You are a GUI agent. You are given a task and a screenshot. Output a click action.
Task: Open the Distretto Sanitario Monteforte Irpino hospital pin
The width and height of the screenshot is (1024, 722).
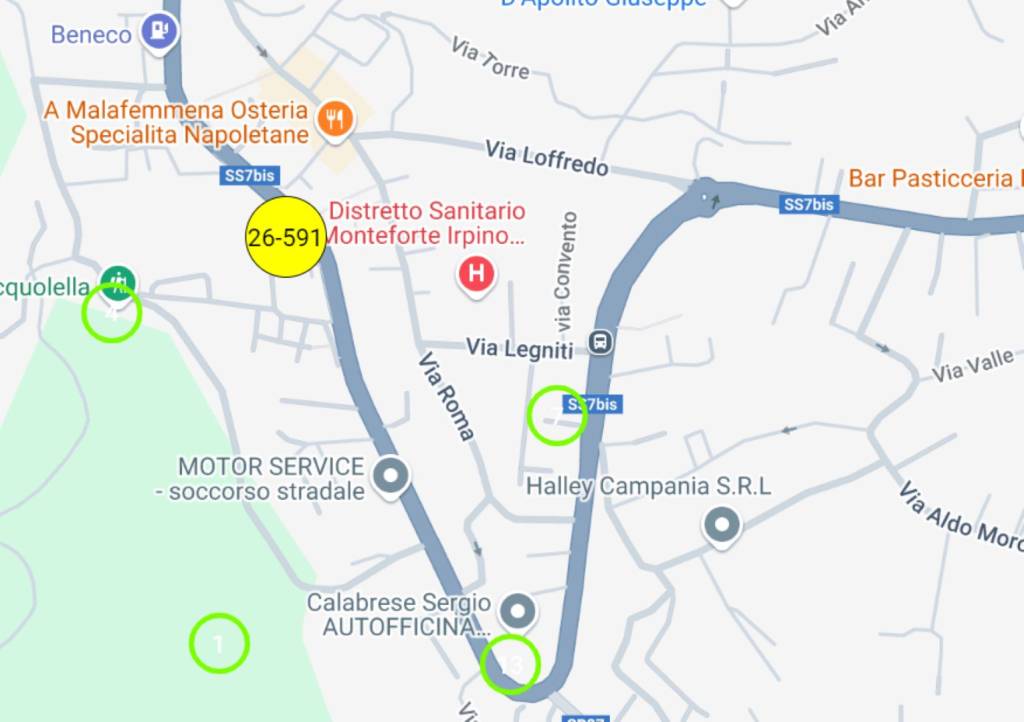476,273
